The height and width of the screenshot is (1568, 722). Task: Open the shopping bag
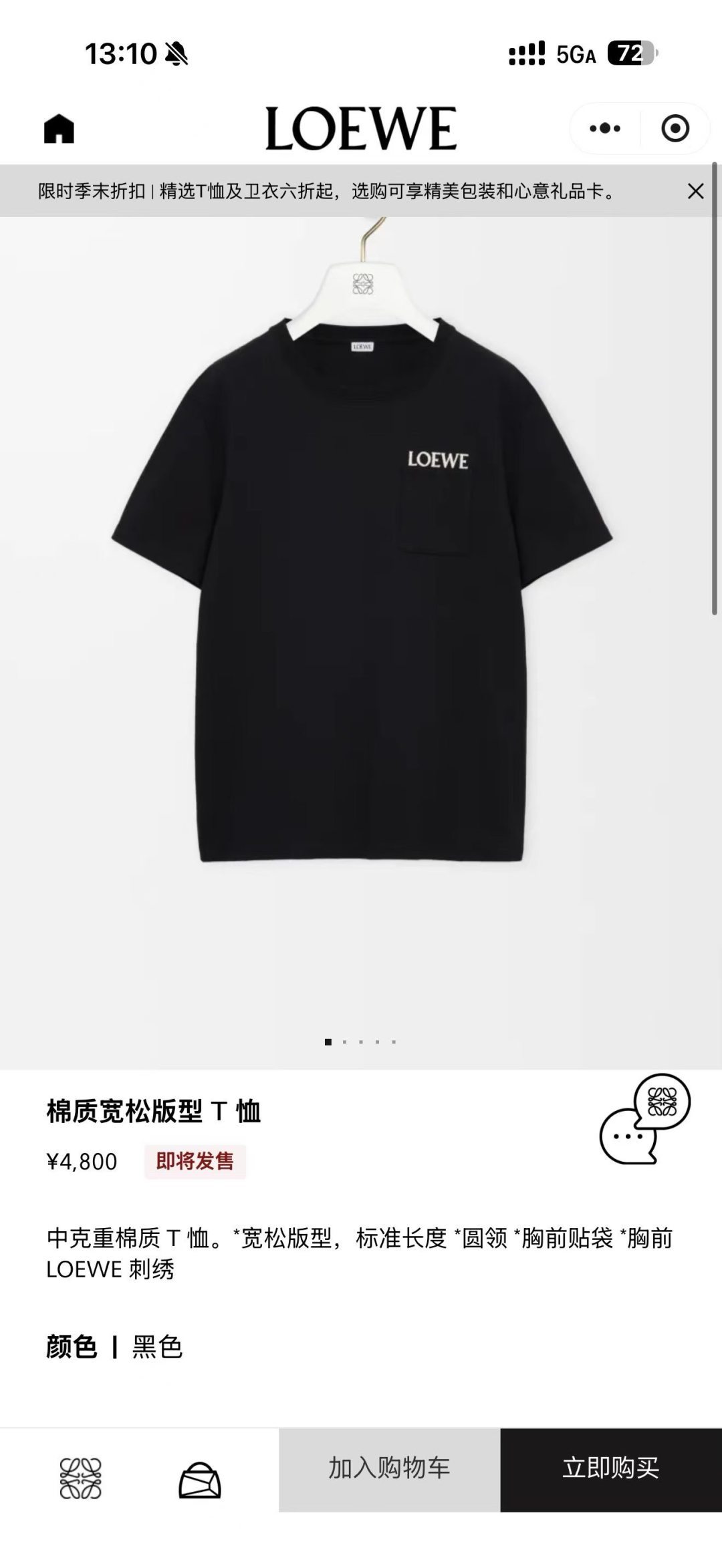[199, 1479]
